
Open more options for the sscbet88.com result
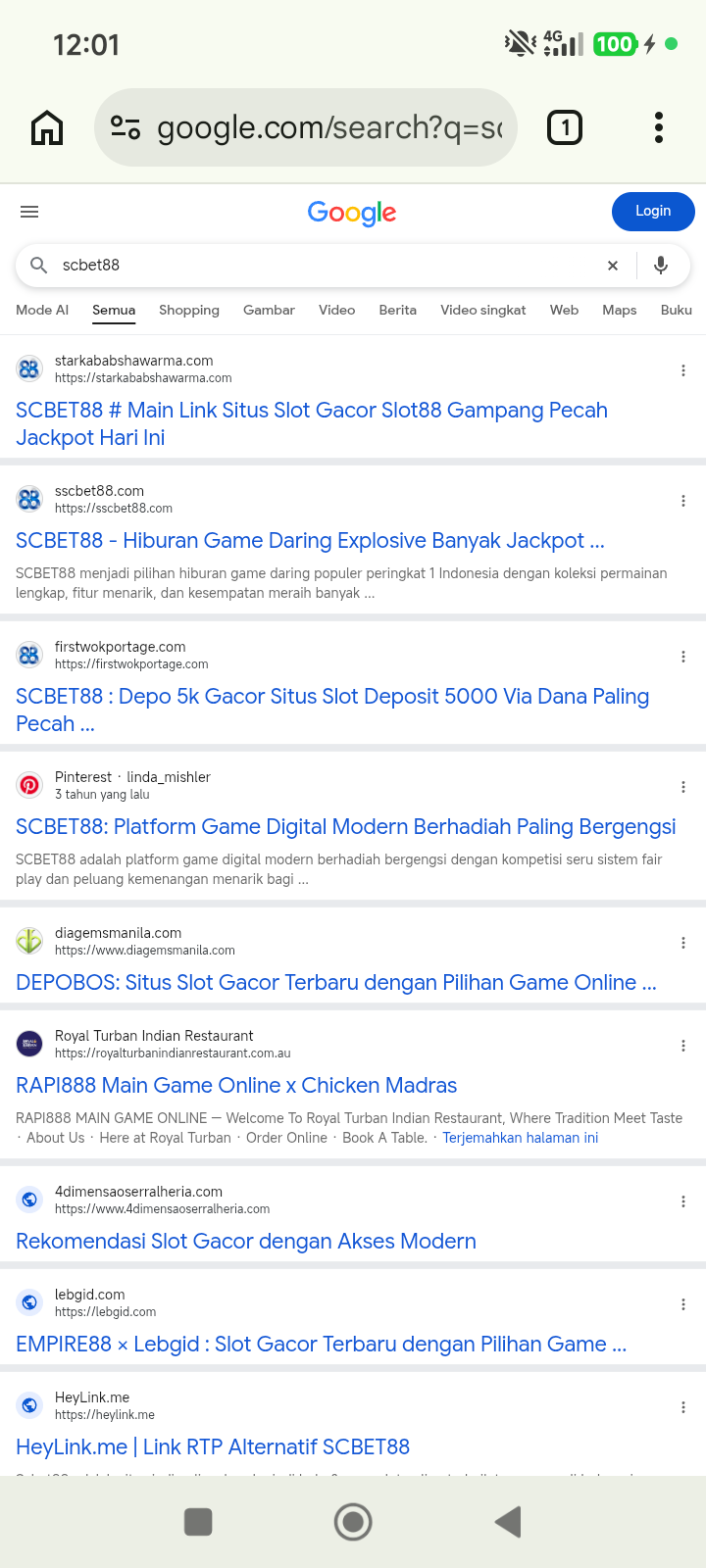point(683,501)
